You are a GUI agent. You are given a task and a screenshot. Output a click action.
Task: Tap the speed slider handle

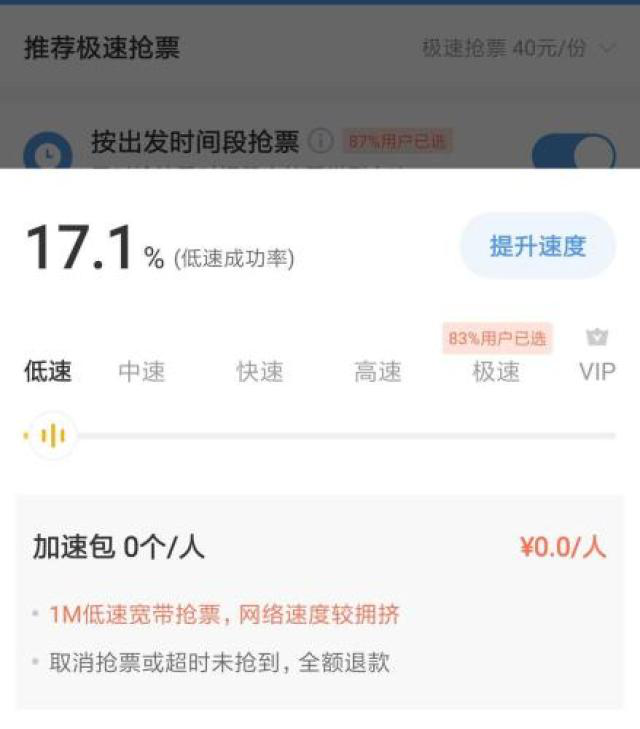point(51,435)
